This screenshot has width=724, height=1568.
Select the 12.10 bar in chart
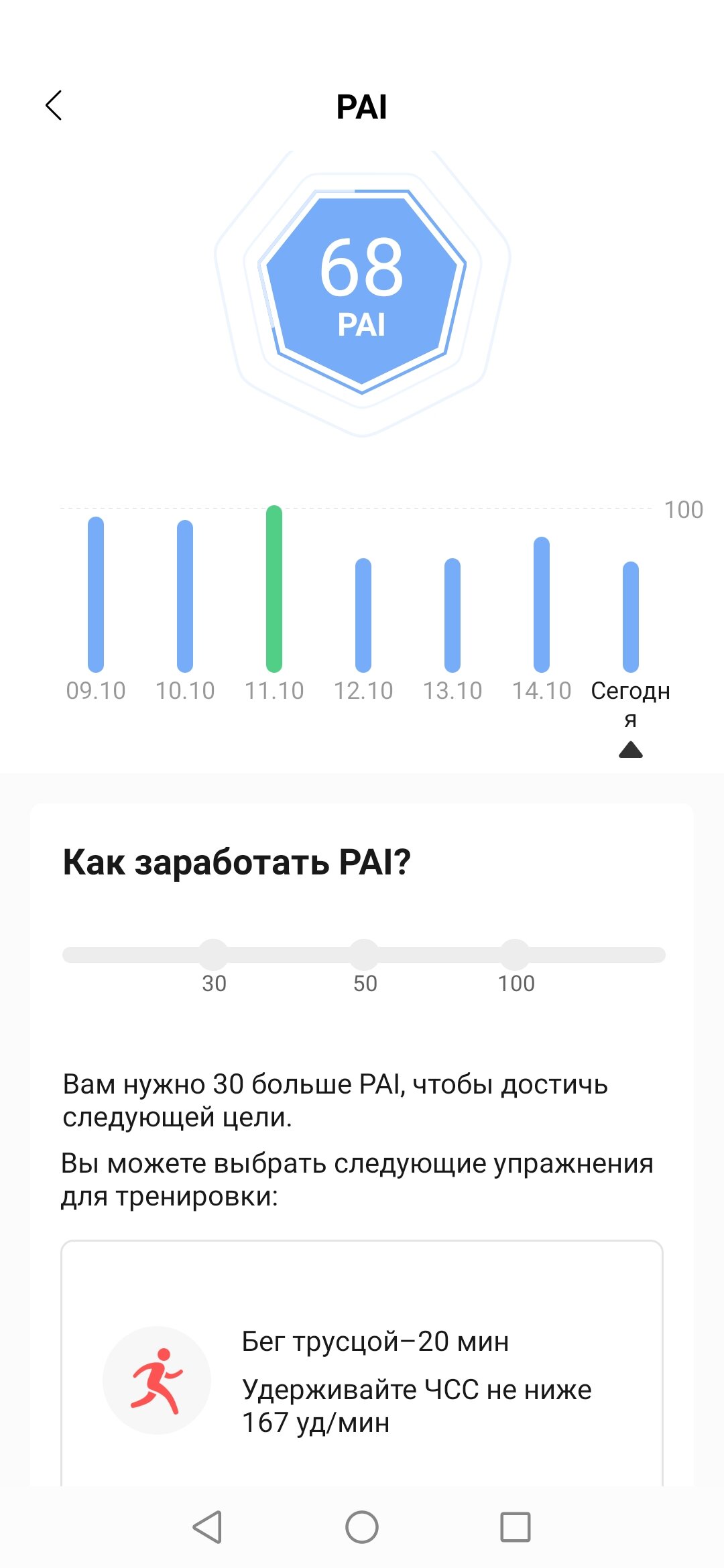(363, 615)
